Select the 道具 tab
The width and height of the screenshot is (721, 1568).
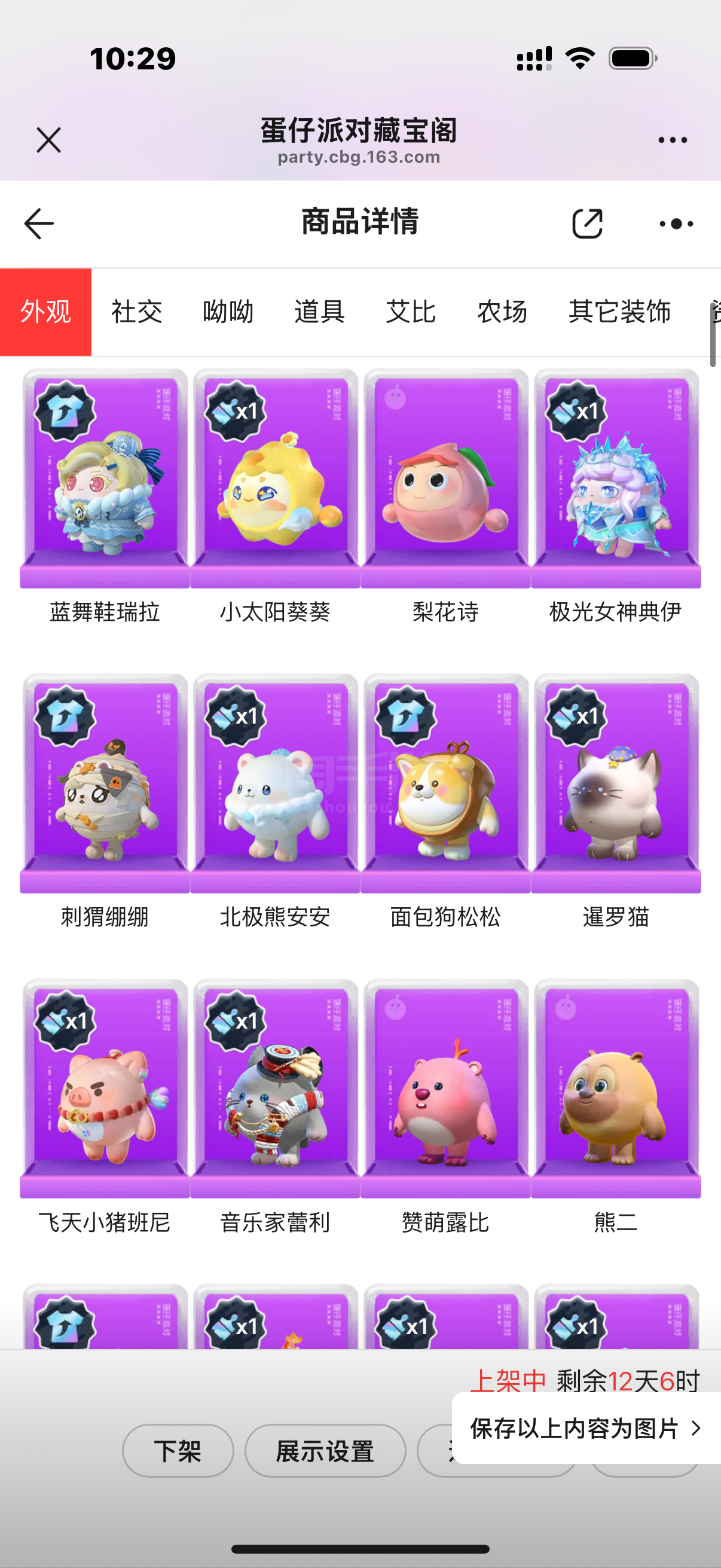tap(319, 312)
